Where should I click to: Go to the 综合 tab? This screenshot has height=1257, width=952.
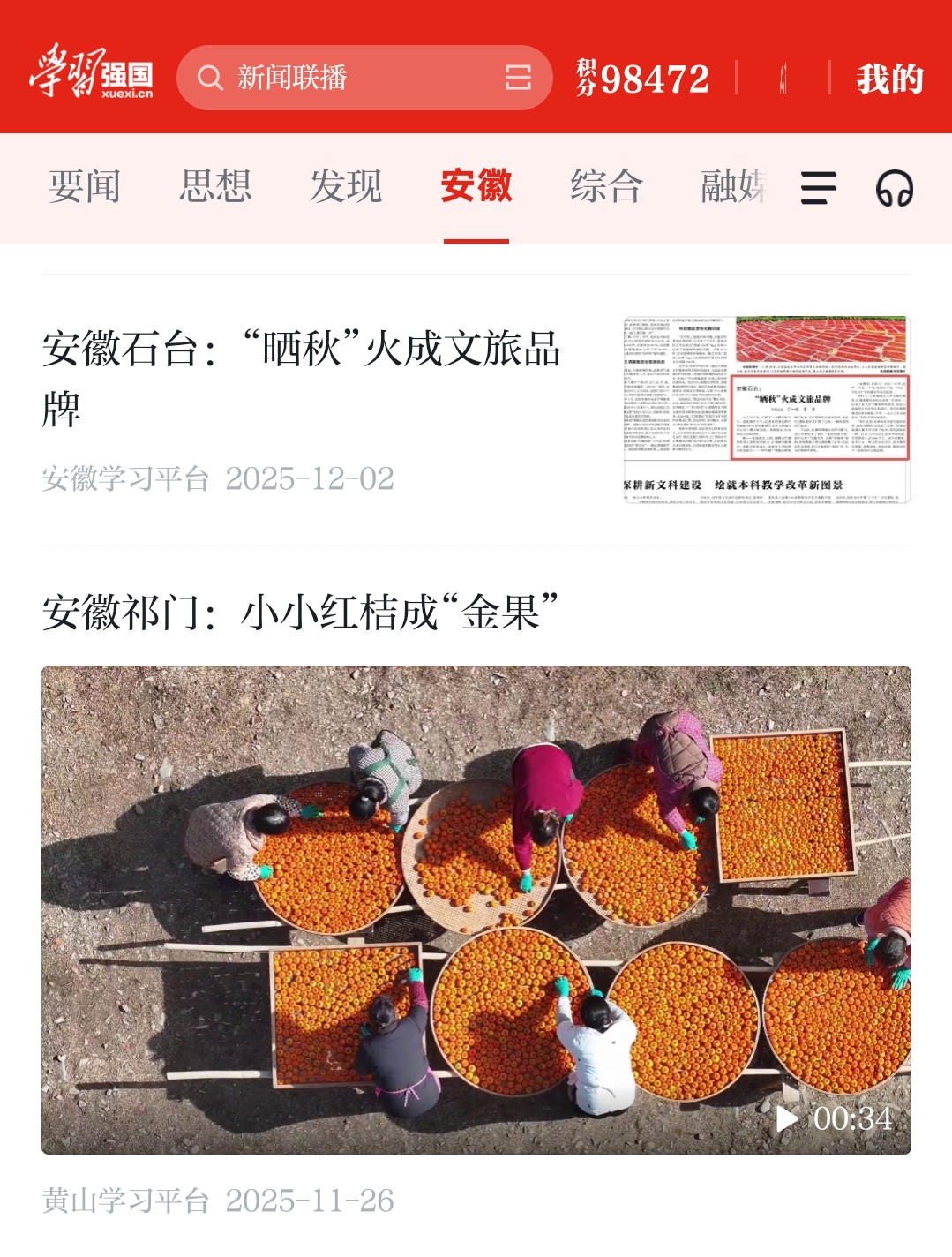click(x=606, y=187)
